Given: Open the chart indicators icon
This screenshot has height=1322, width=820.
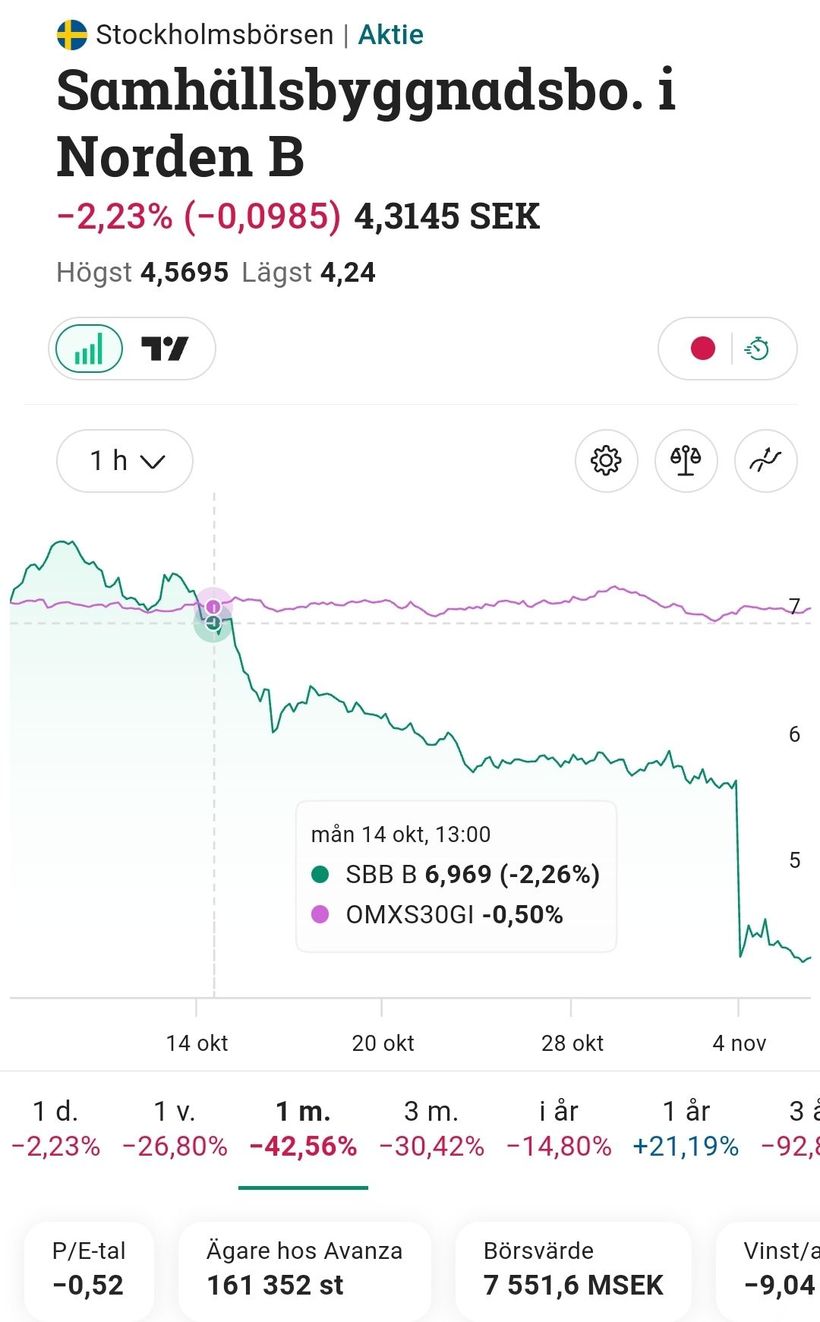Looking at the screenshot, I should [765, 461].
